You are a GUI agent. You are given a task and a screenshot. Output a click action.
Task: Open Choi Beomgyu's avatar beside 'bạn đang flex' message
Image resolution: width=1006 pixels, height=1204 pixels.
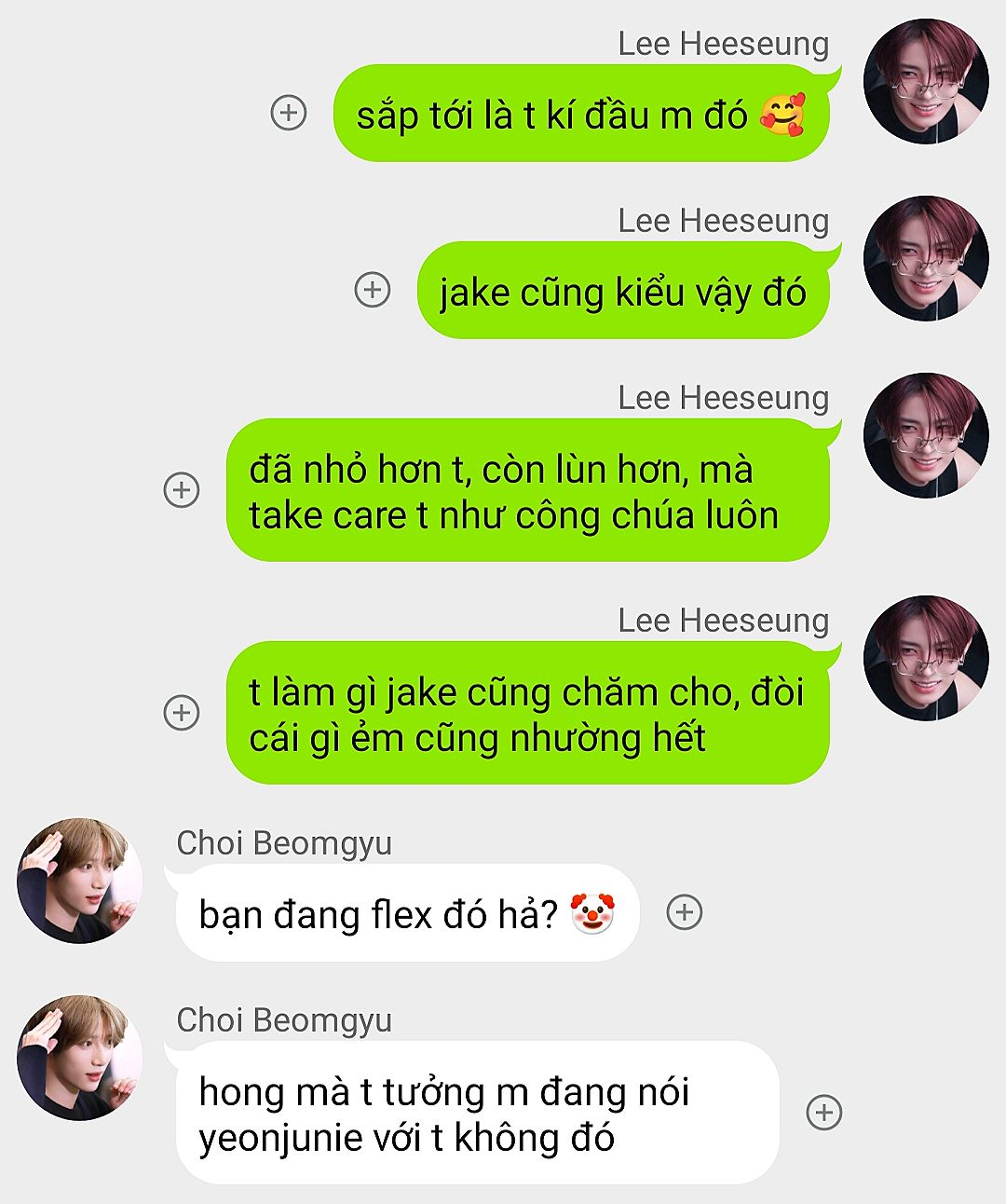pyautogui.click(x=80, y=881)
